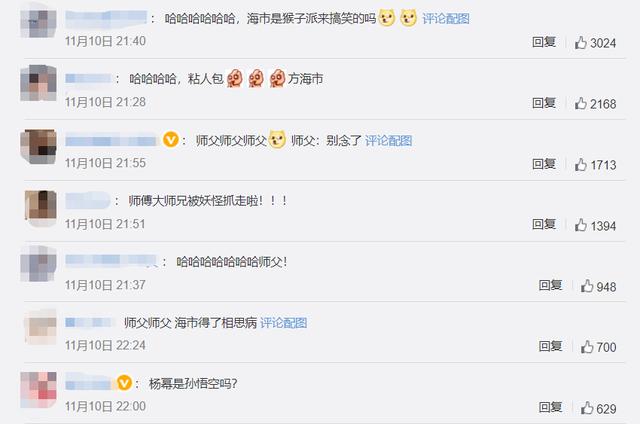This screenshot has width=640, height=424.
Task: Reply to the 粘人包 comment
Action: click(543, 103)
